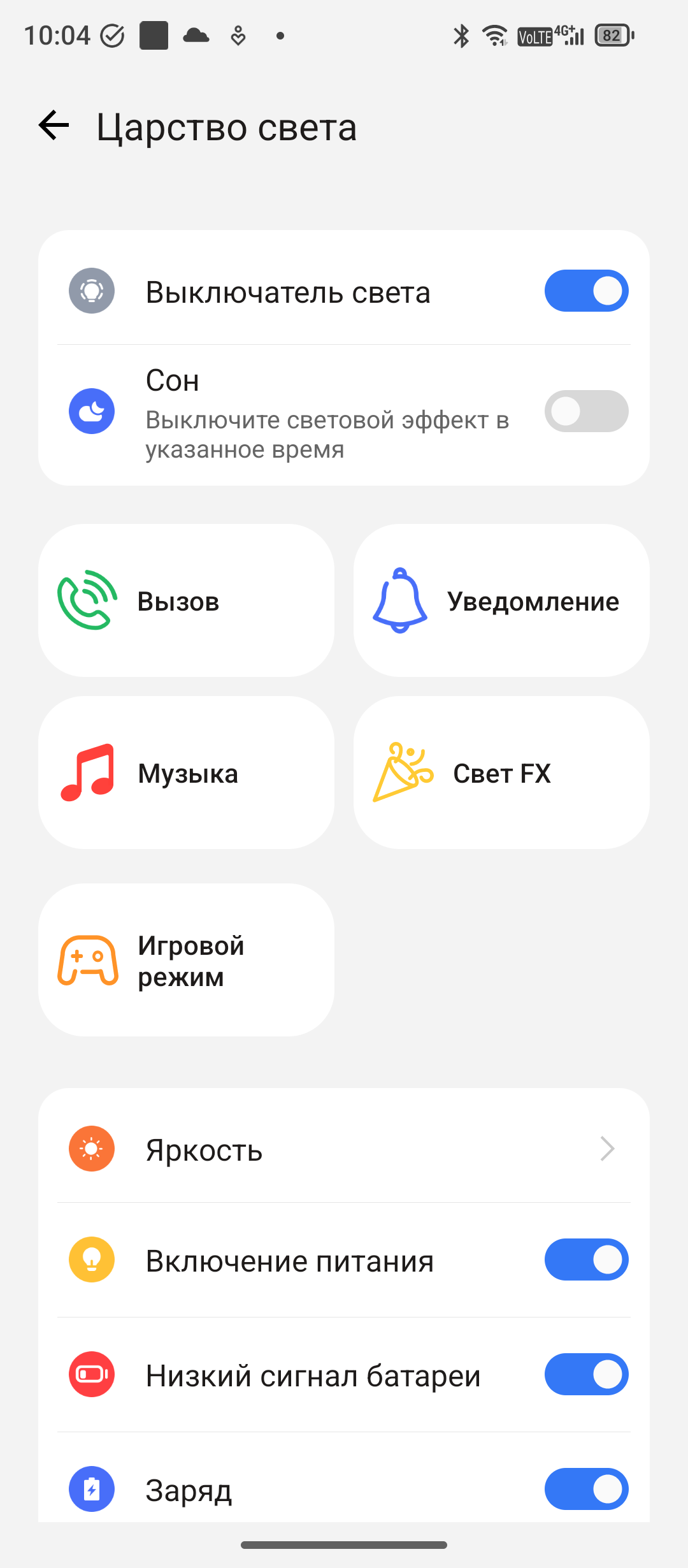Go back using the arrow icon
Image resolution: width=688 pixels, height=1568 pixels.
pos(54,126)
